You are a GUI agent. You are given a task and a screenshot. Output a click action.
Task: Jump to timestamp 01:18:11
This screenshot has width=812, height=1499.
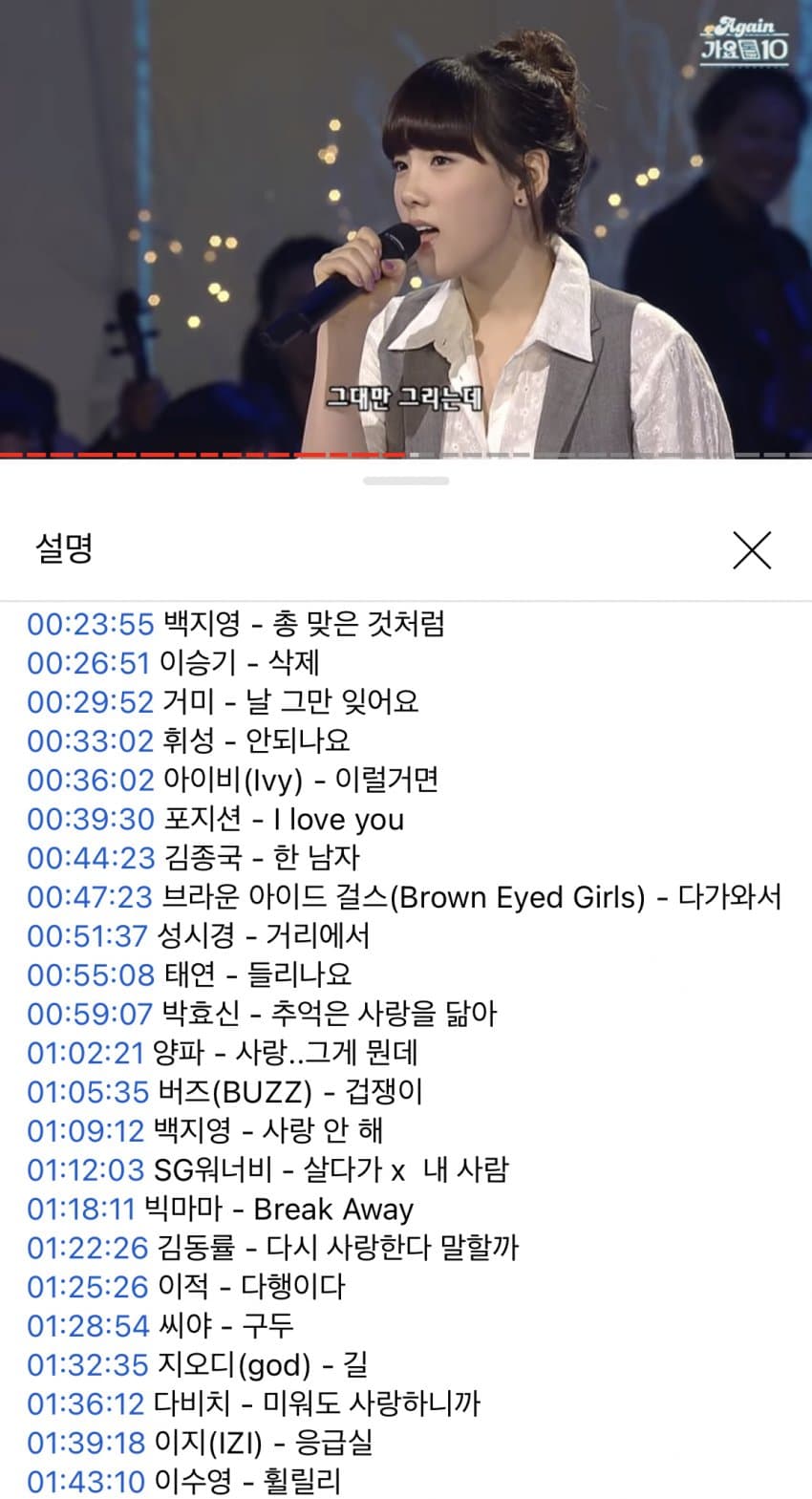coord(81,1209)
